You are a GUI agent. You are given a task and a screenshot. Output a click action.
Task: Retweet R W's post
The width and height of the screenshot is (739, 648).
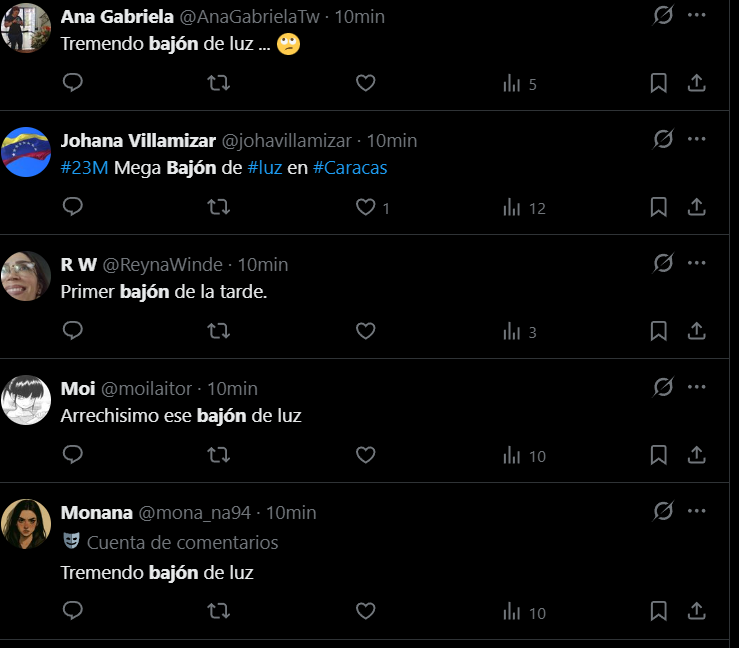point(218,331)
